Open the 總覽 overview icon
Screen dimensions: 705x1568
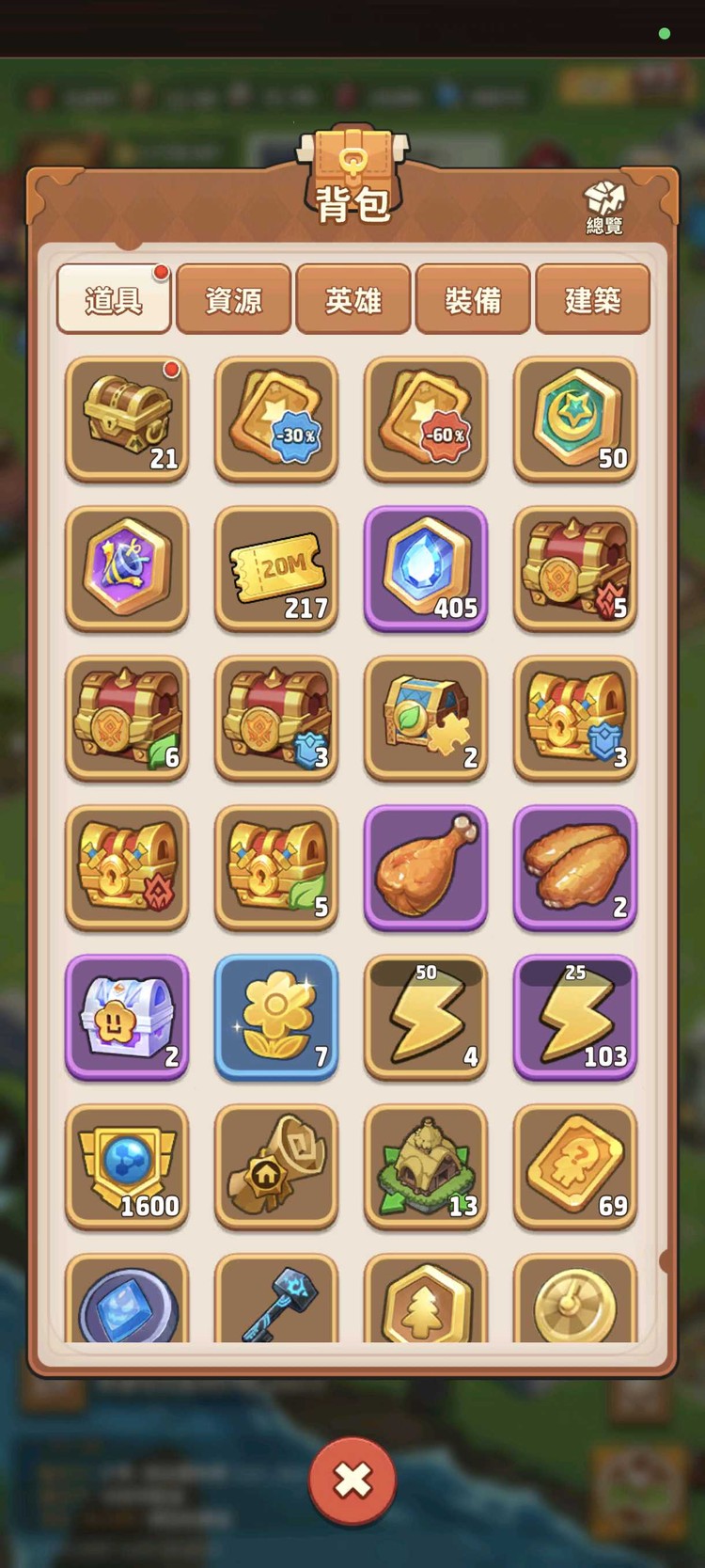604,207
